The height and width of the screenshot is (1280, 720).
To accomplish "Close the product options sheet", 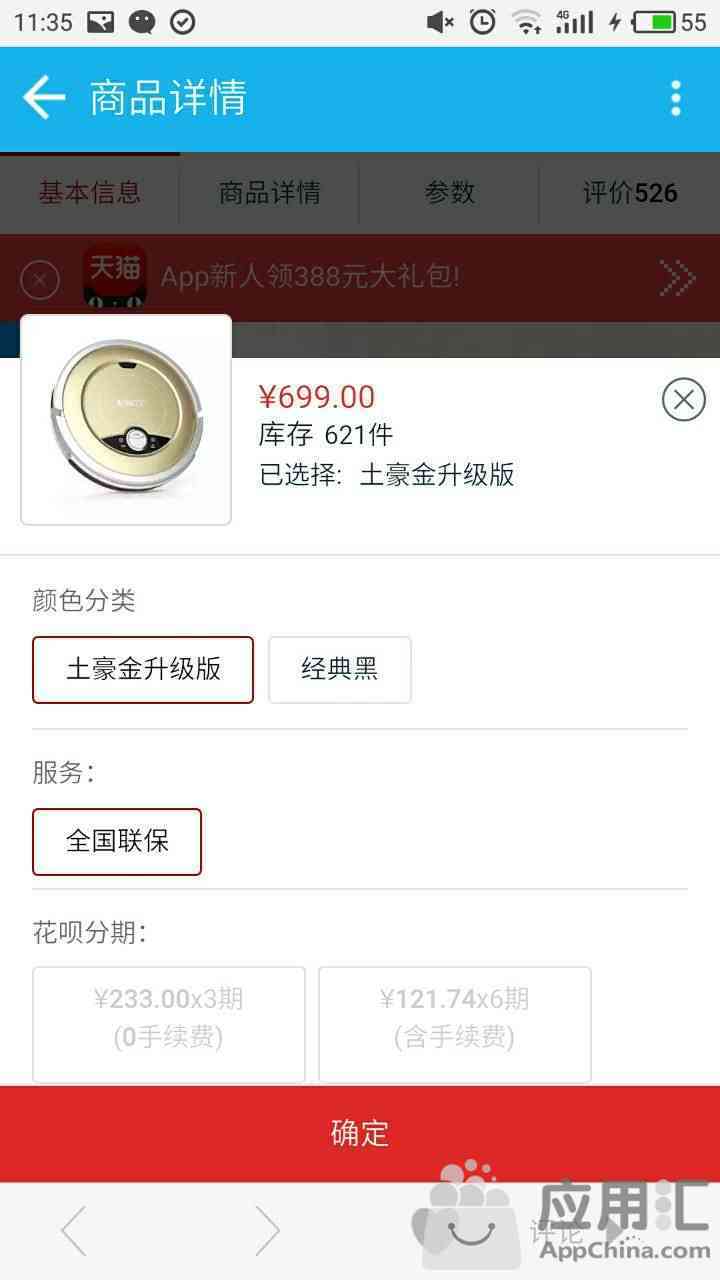I will tap(684, 400).
